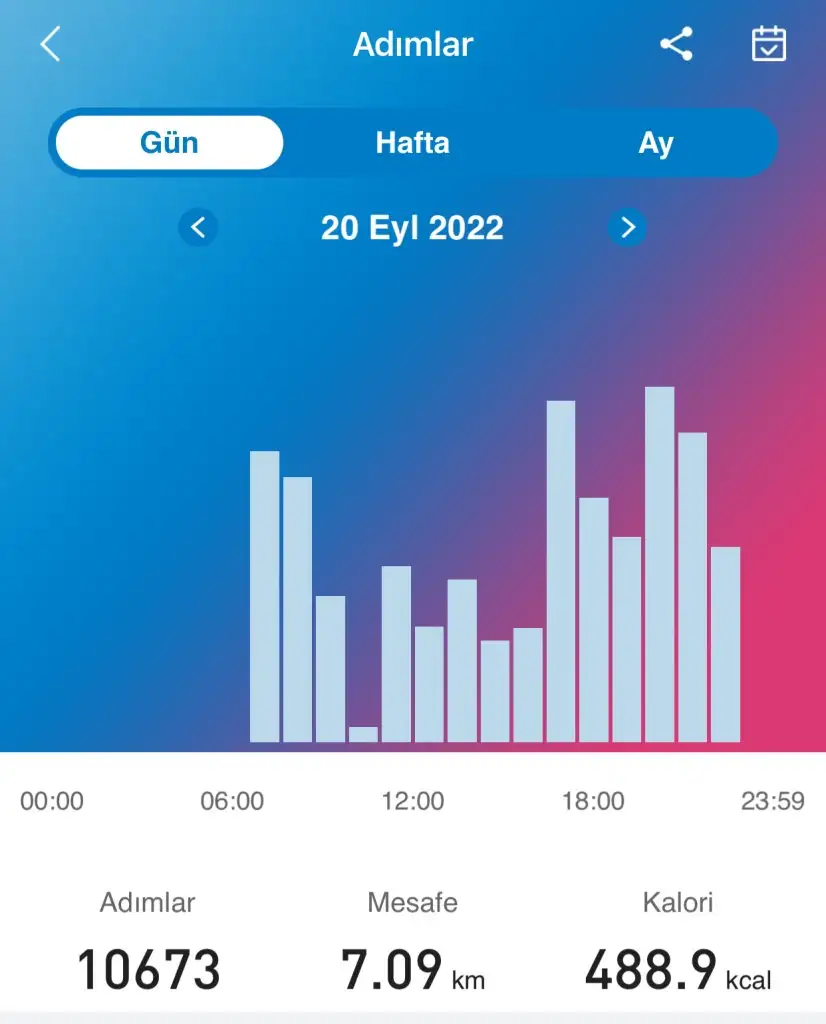
Task: Go to the previous day
Action: point(198,228)
